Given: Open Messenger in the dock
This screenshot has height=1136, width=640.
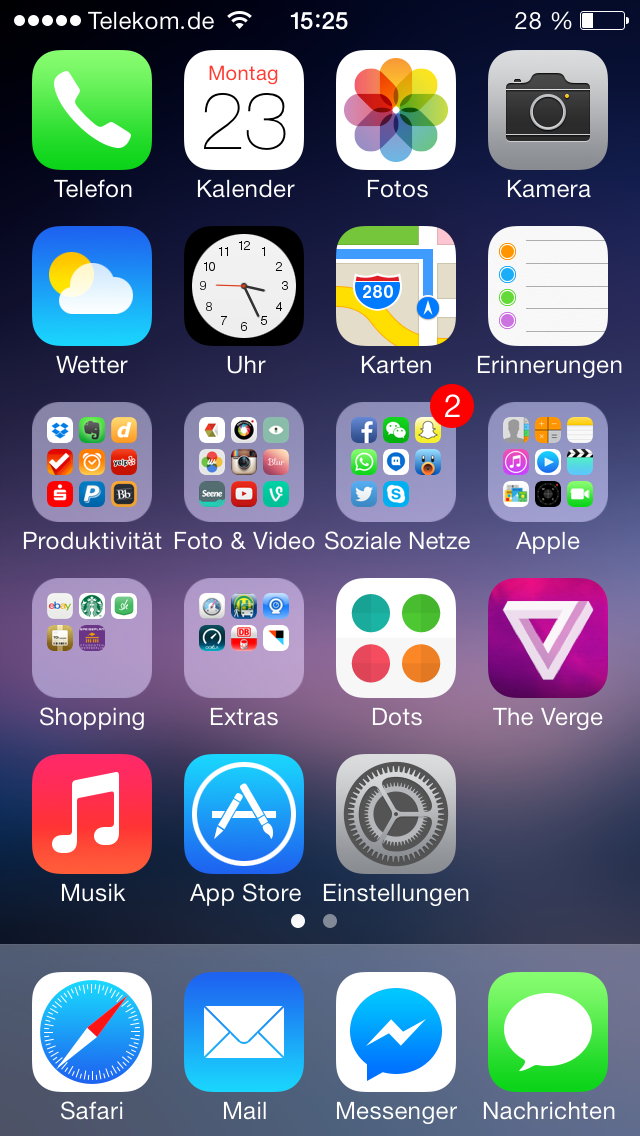Looking at the screenshot, I should pos(396,1032).
